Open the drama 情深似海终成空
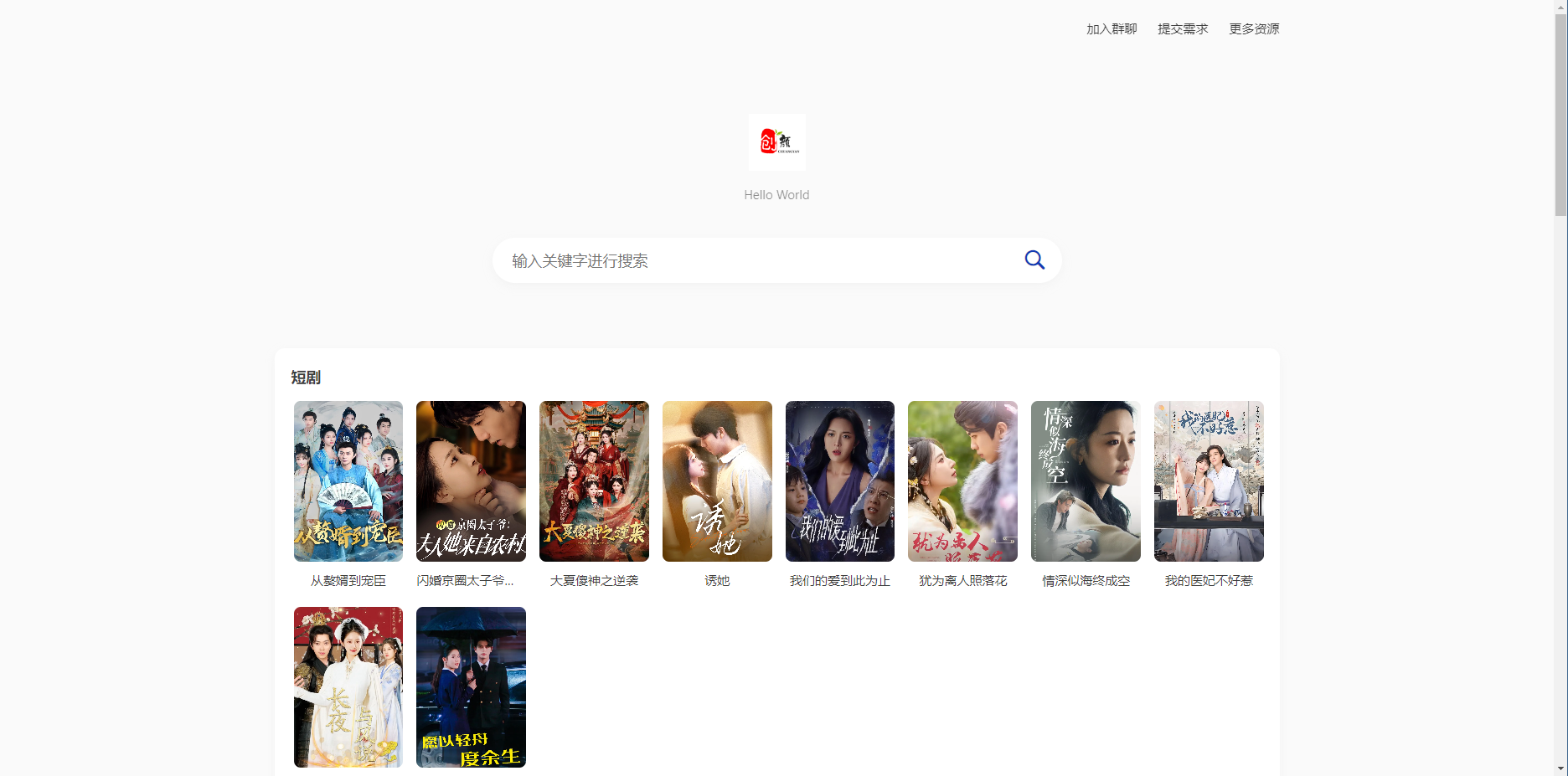This screenshot has width=1568, height=776. (1086, 481)
